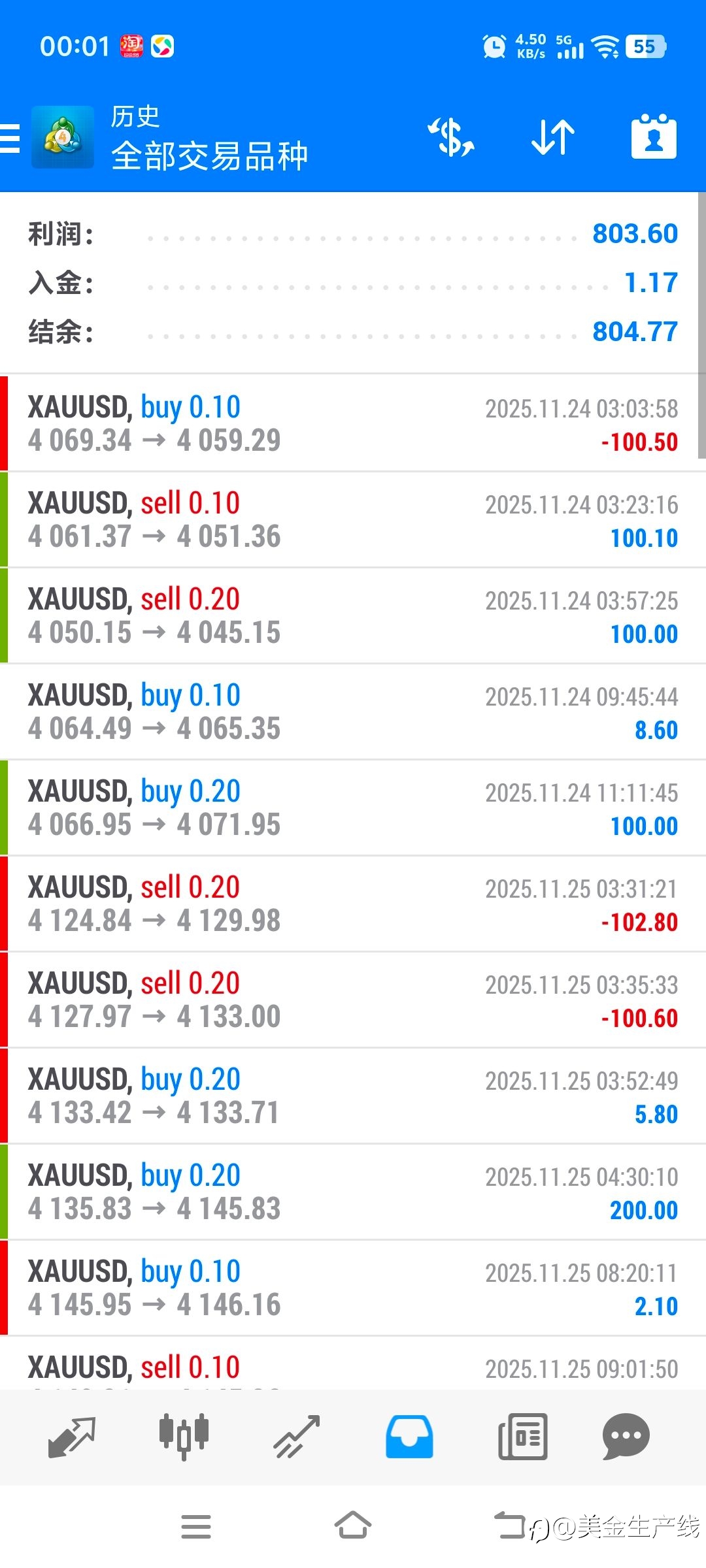
Task: Open XAUUSD sell 0.10 trade with 100.10 profit
Action: pyautogui.click(x=353, y=519)
